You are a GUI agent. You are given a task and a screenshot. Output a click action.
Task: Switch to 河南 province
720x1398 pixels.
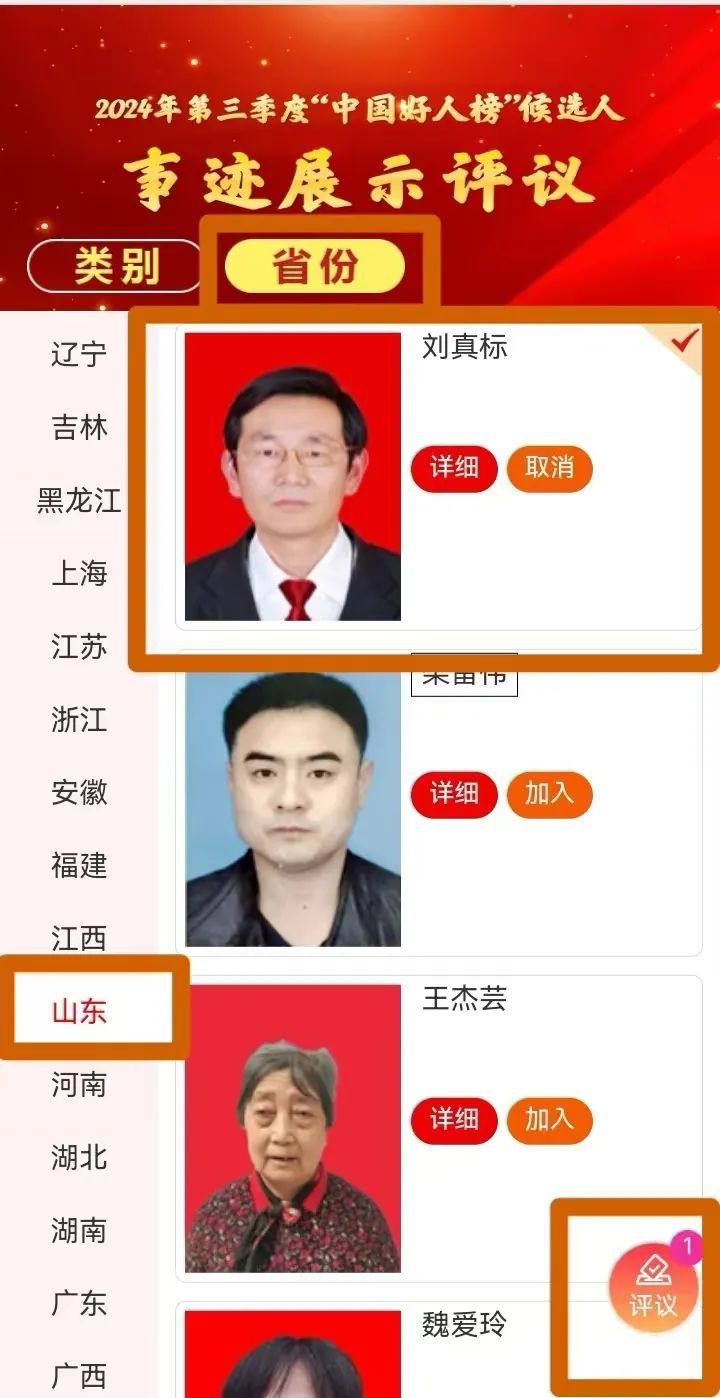(x=79, y=1085)
